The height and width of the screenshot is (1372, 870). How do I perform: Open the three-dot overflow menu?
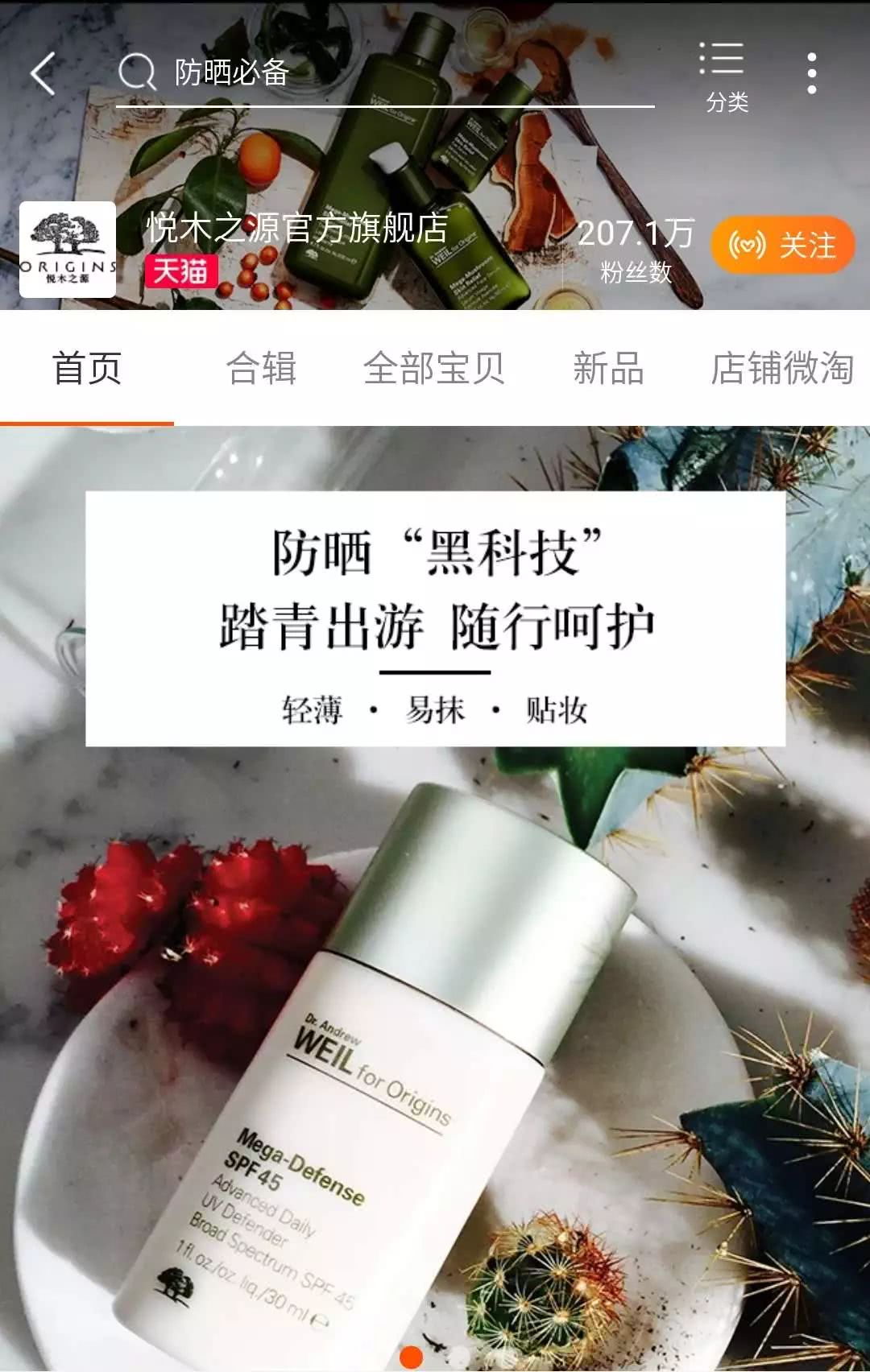(x=811, y=74)
